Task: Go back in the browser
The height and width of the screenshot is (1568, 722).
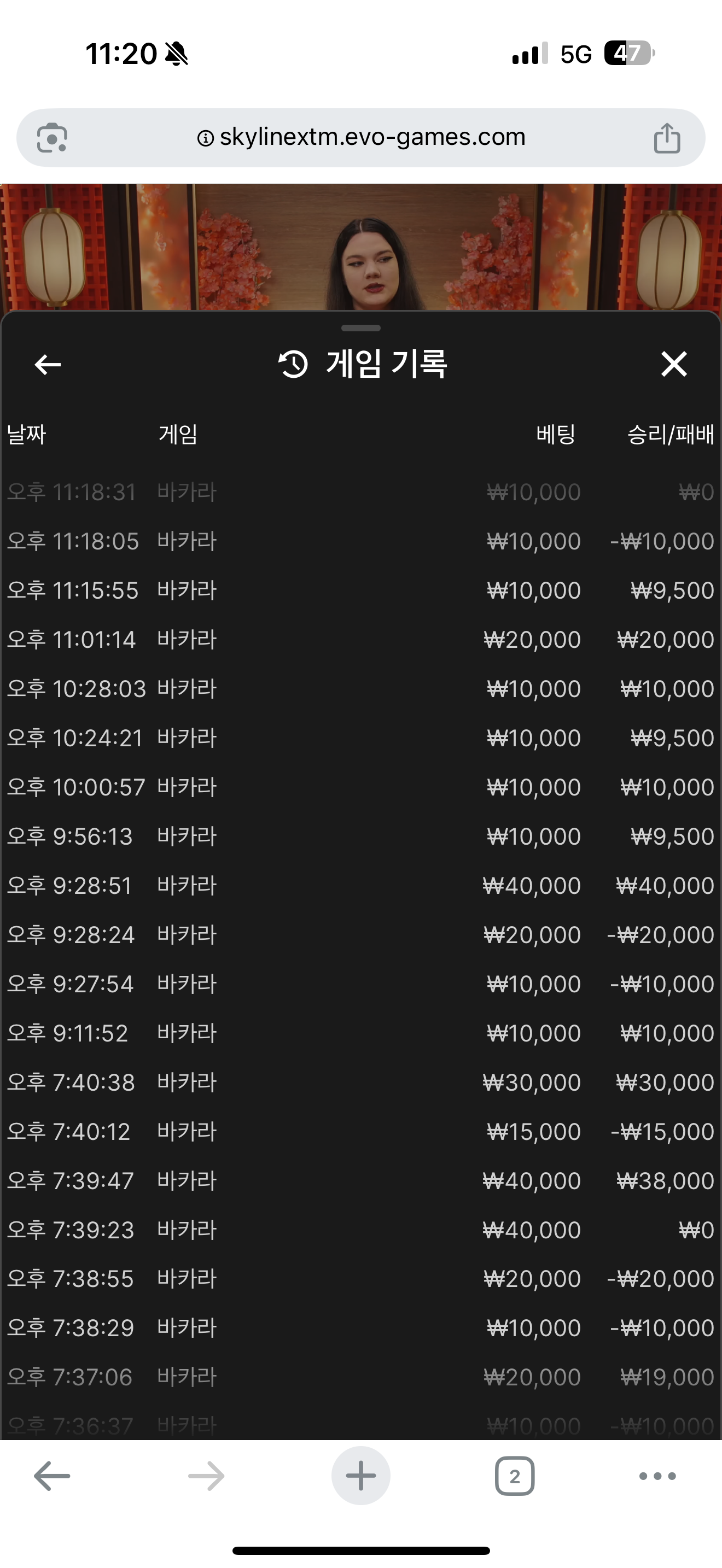Action: pos(52,1476)
